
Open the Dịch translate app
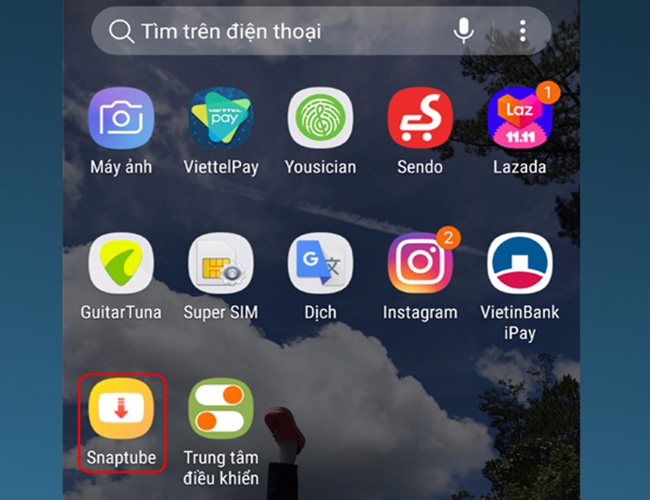click(320, 265)
